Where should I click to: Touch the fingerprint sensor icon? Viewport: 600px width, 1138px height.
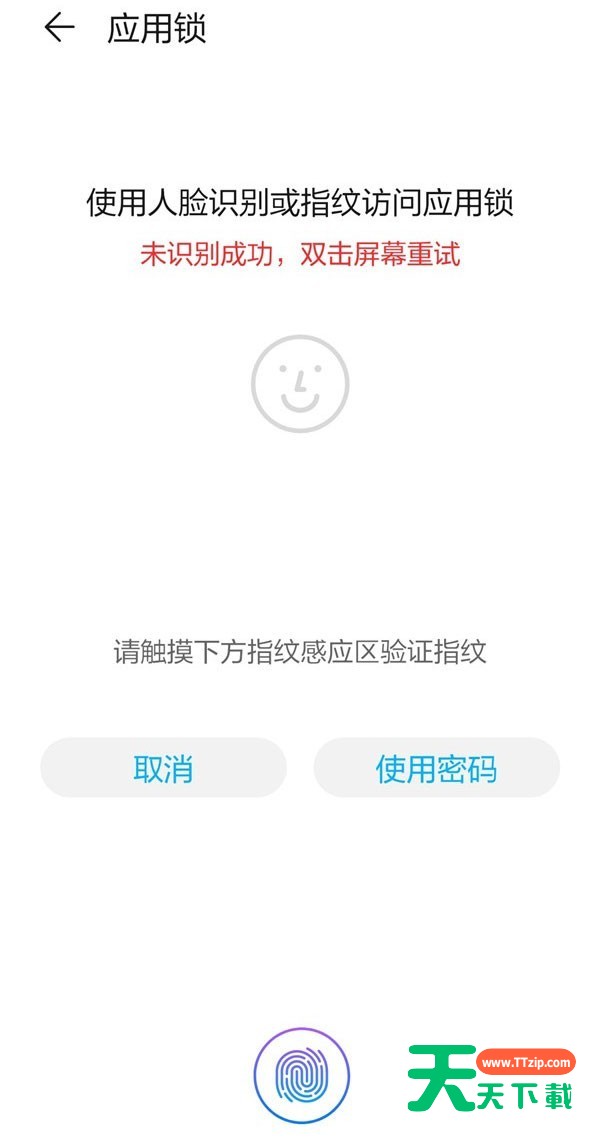point(302,1075)
